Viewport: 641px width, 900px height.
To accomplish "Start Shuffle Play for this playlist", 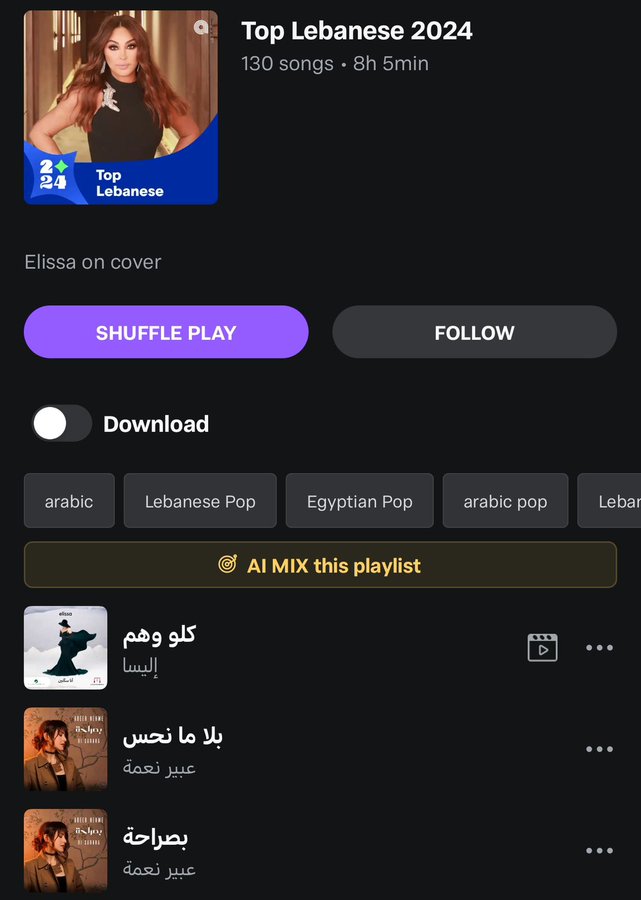I will pos(166,333).
